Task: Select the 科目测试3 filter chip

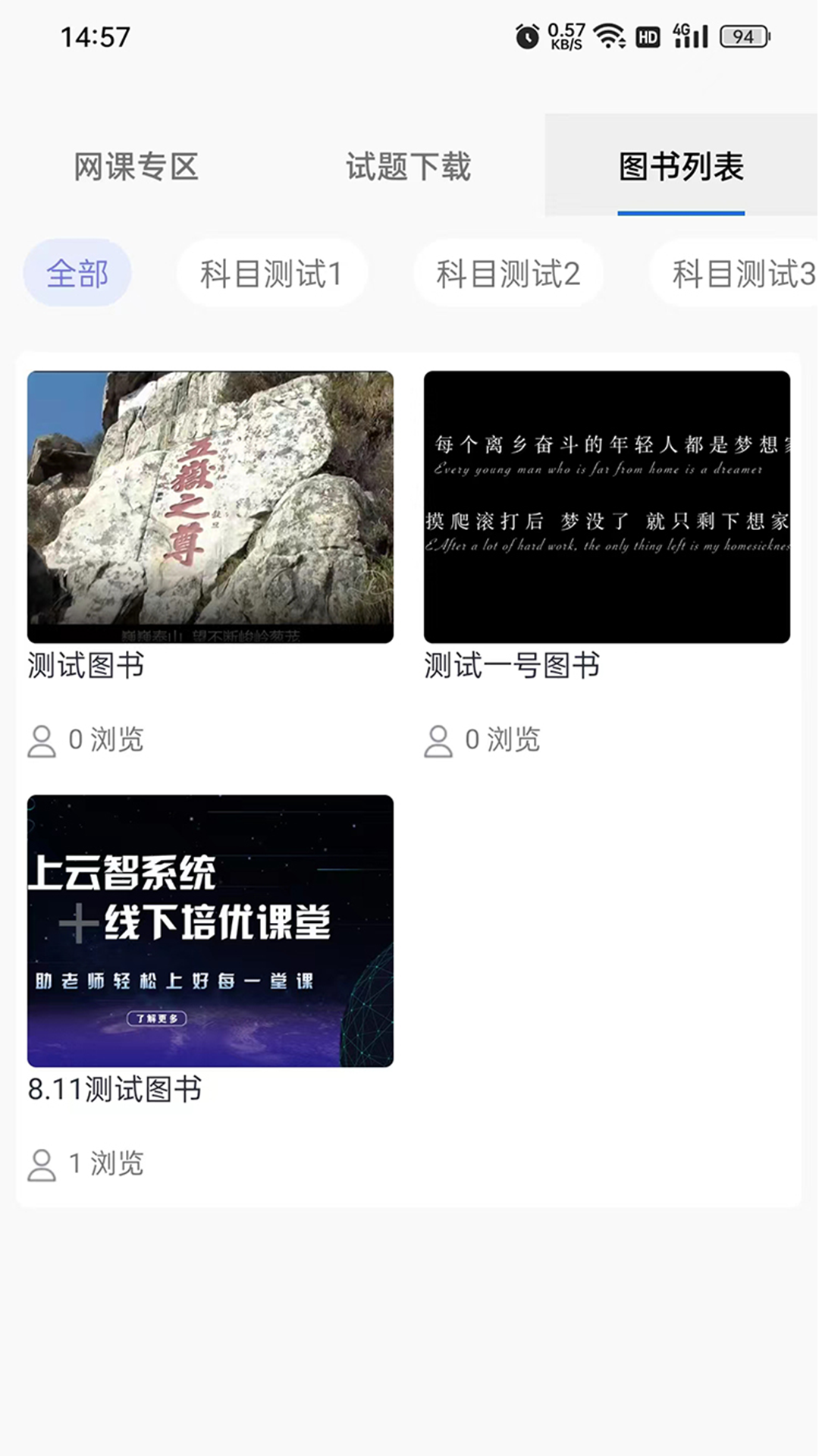Action: 739,273
